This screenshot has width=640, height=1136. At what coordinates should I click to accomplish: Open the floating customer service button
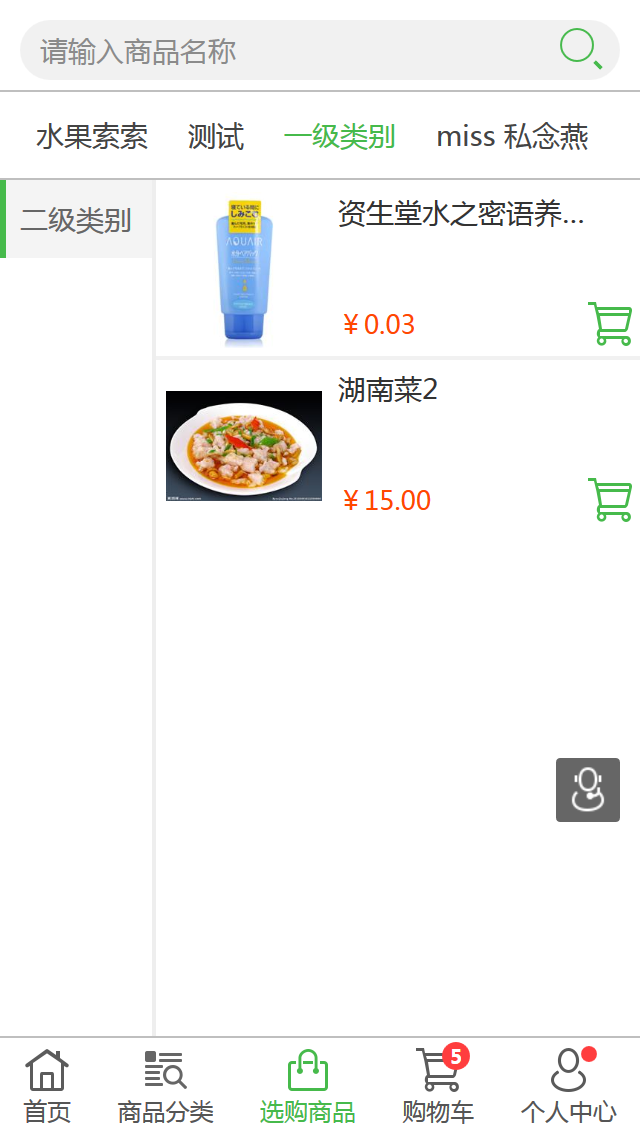588,790
